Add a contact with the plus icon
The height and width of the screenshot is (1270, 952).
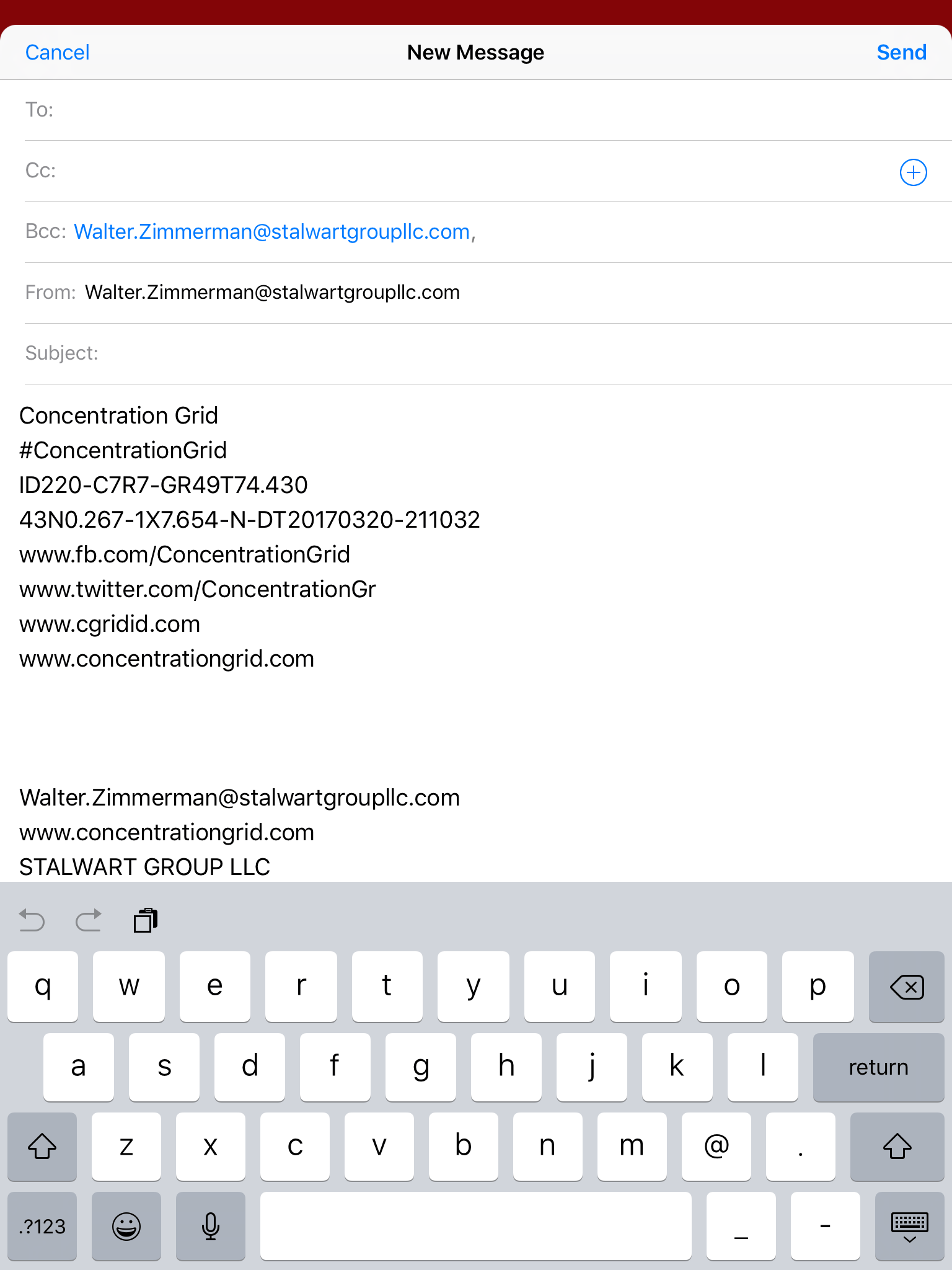(x=913, y=172)
